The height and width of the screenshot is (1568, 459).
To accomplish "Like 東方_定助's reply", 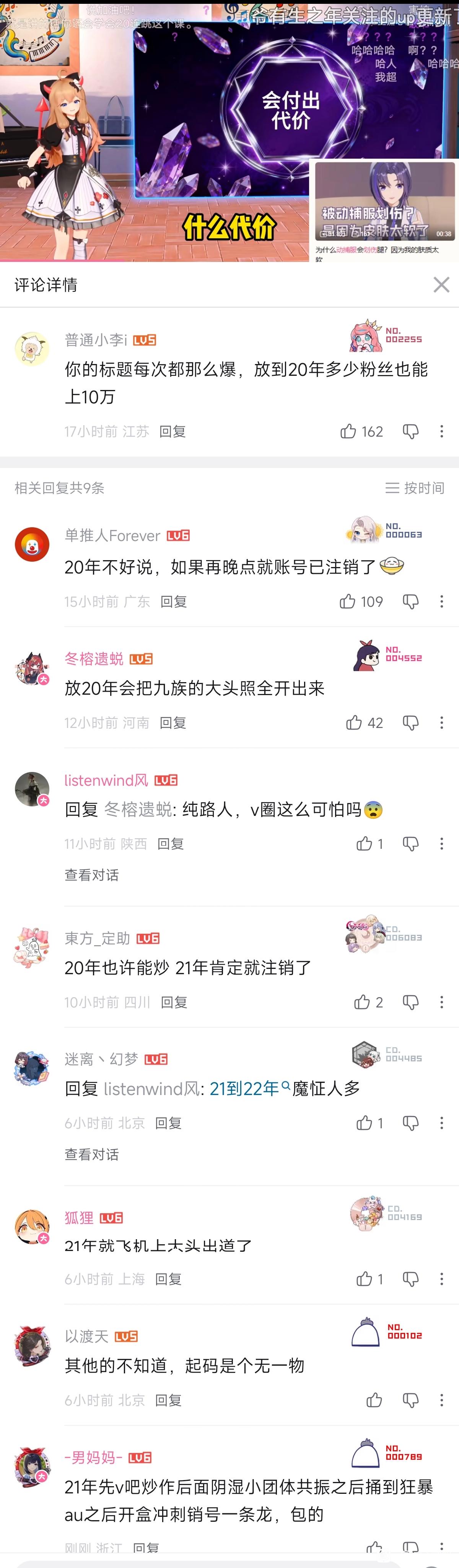I will click(x=362, y=1002).
